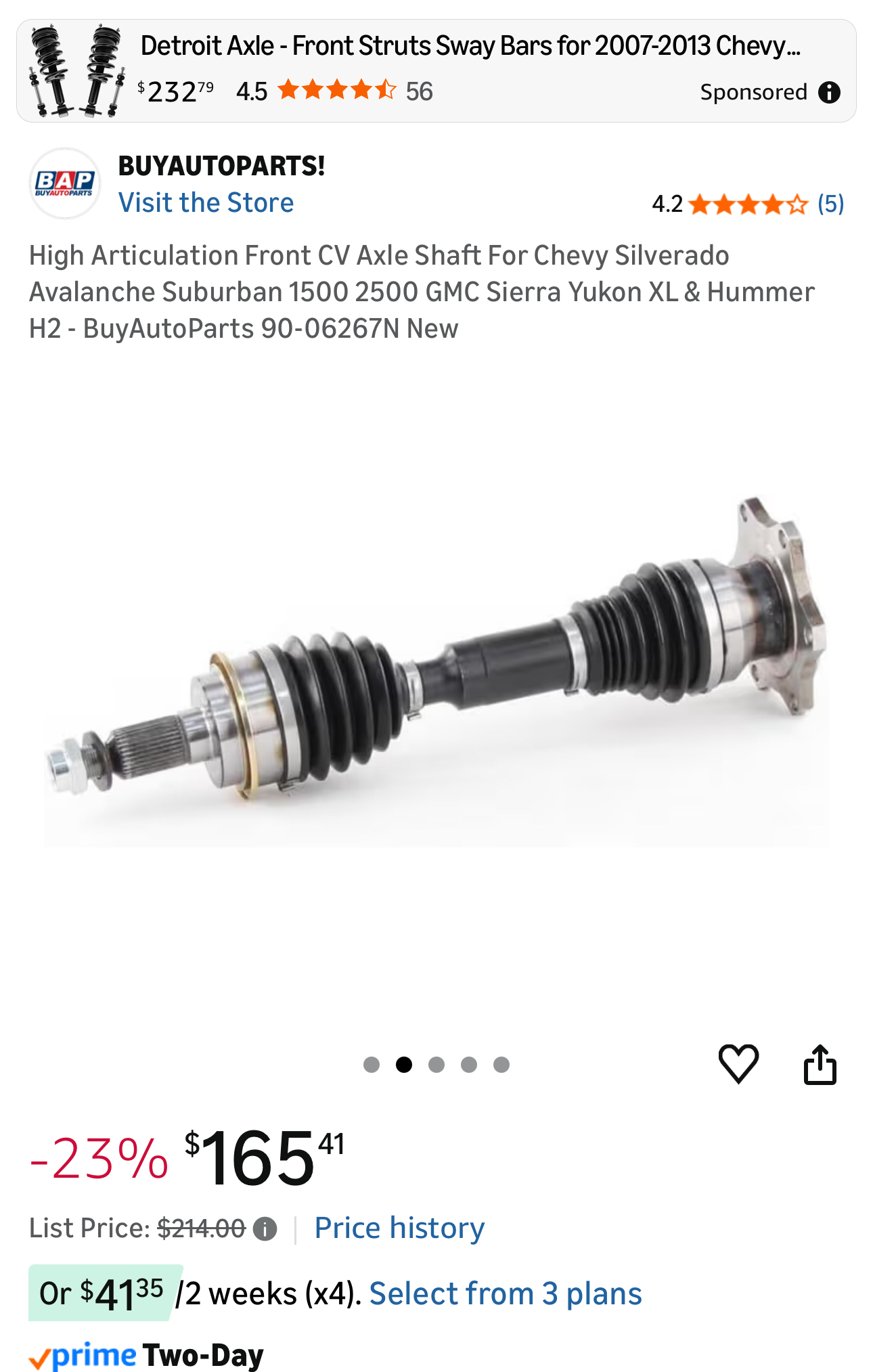Open Price history

pos(399,1228)
